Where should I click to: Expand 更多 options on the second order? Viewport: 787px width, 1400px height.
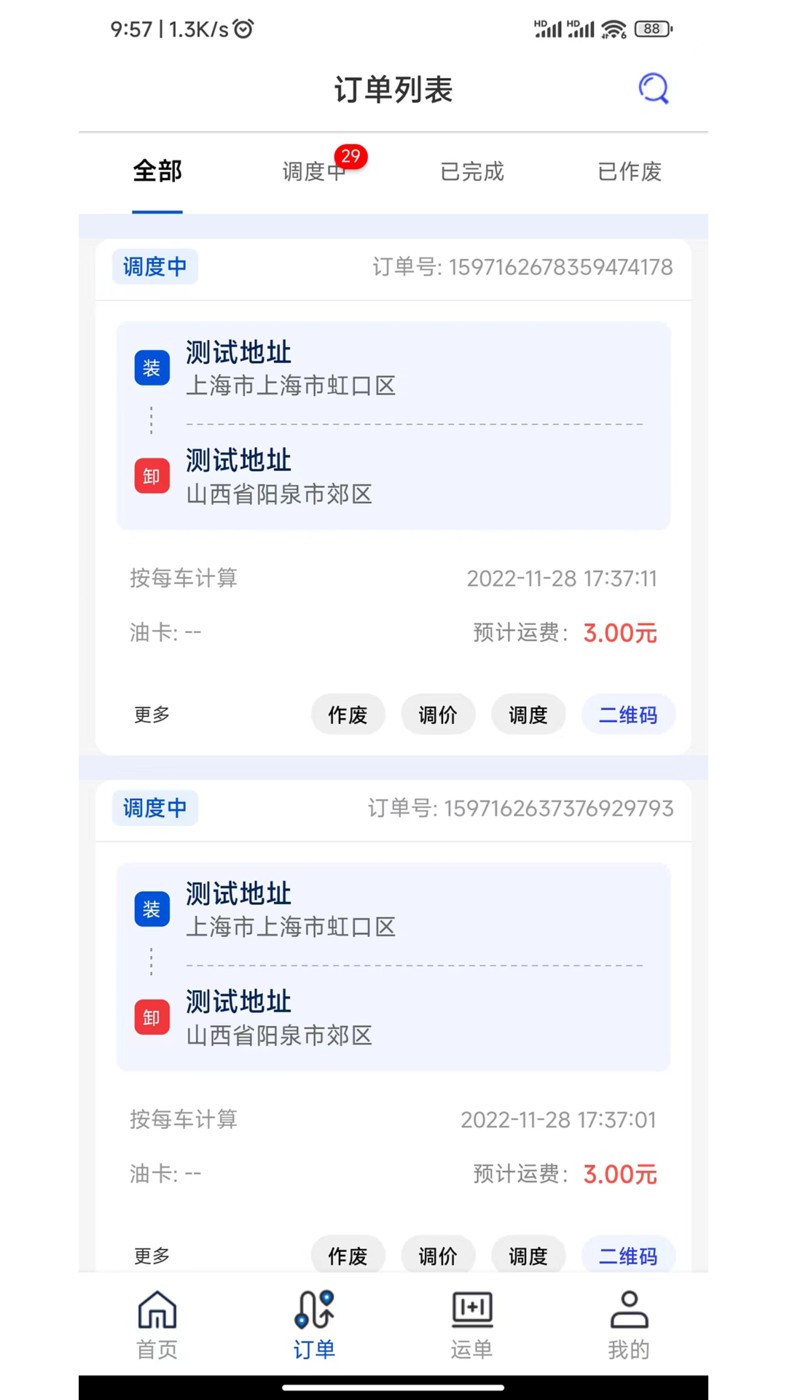151,1256
